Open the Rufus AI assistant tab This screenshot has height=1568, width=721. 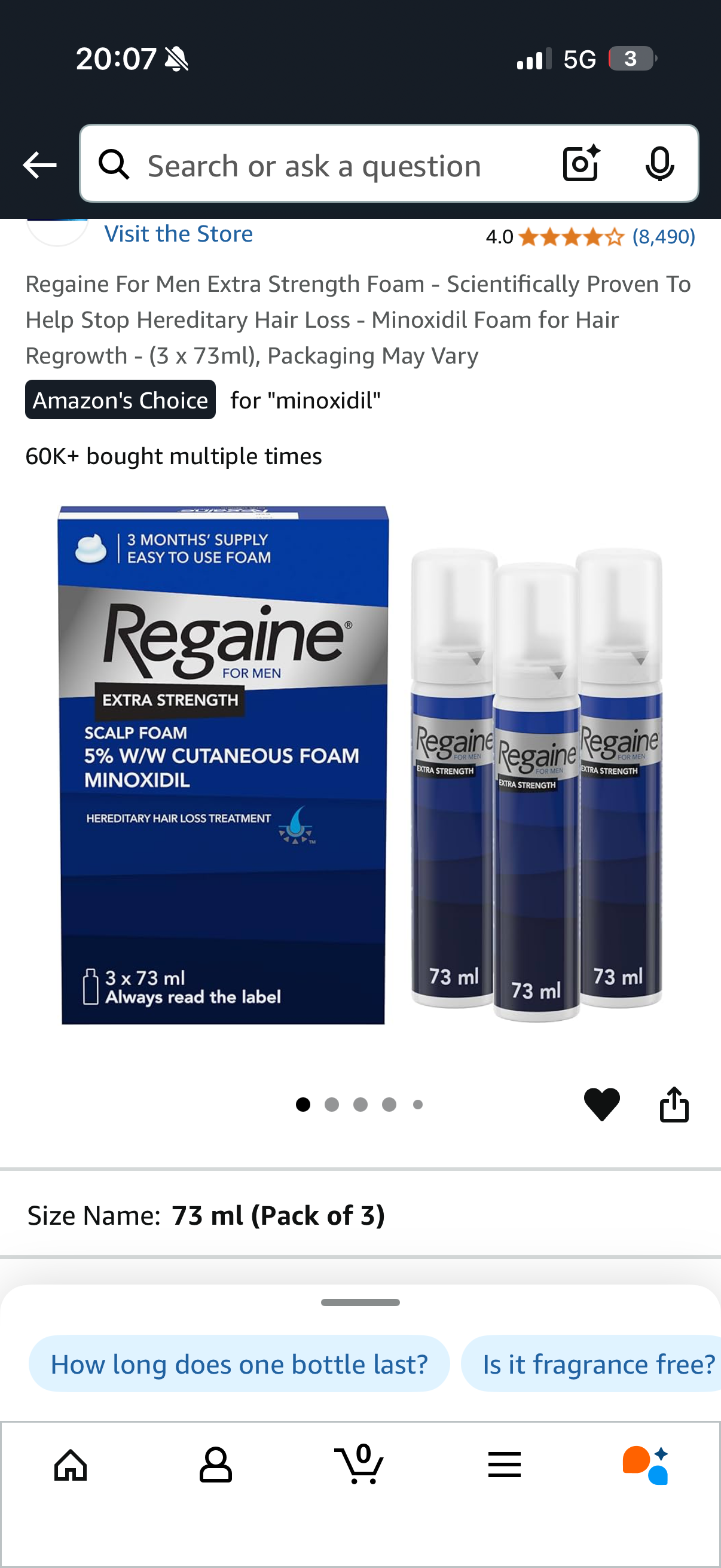click(646, 1465)
